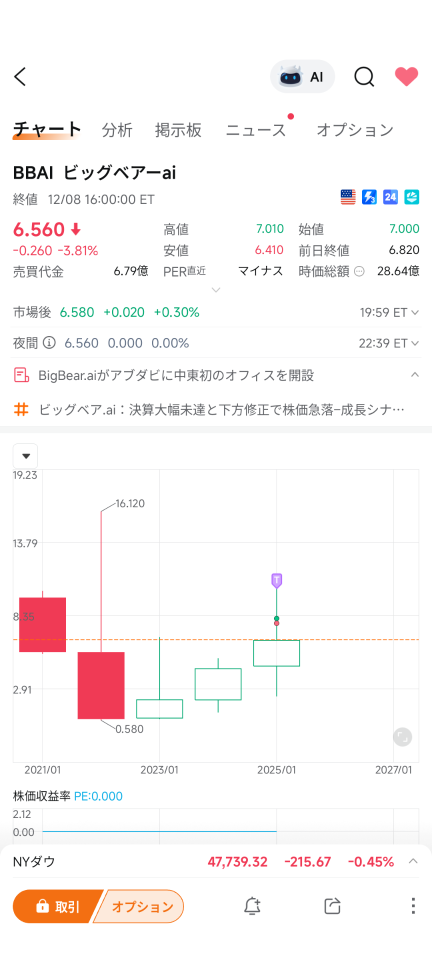Image resolution: width=432 pixels, height=960 pixels.
Task: Expand the 夜間 overnight quote row
Action: (216, 343)
